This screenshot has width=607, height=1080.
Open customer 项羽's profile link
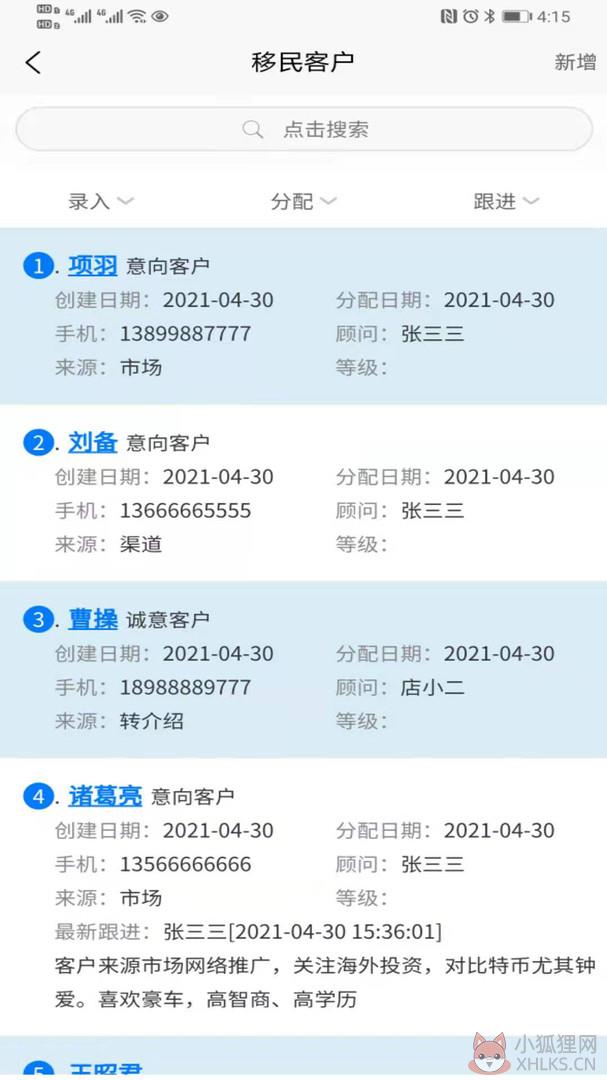click(x=92, y=265)
